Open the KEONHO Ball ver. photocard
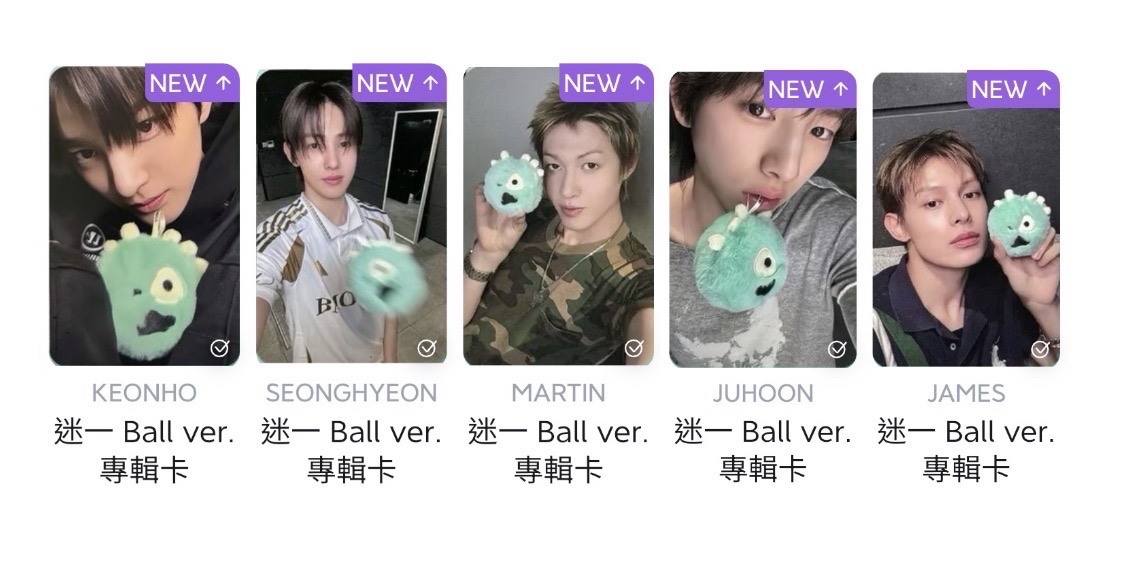 pos(144,216)
